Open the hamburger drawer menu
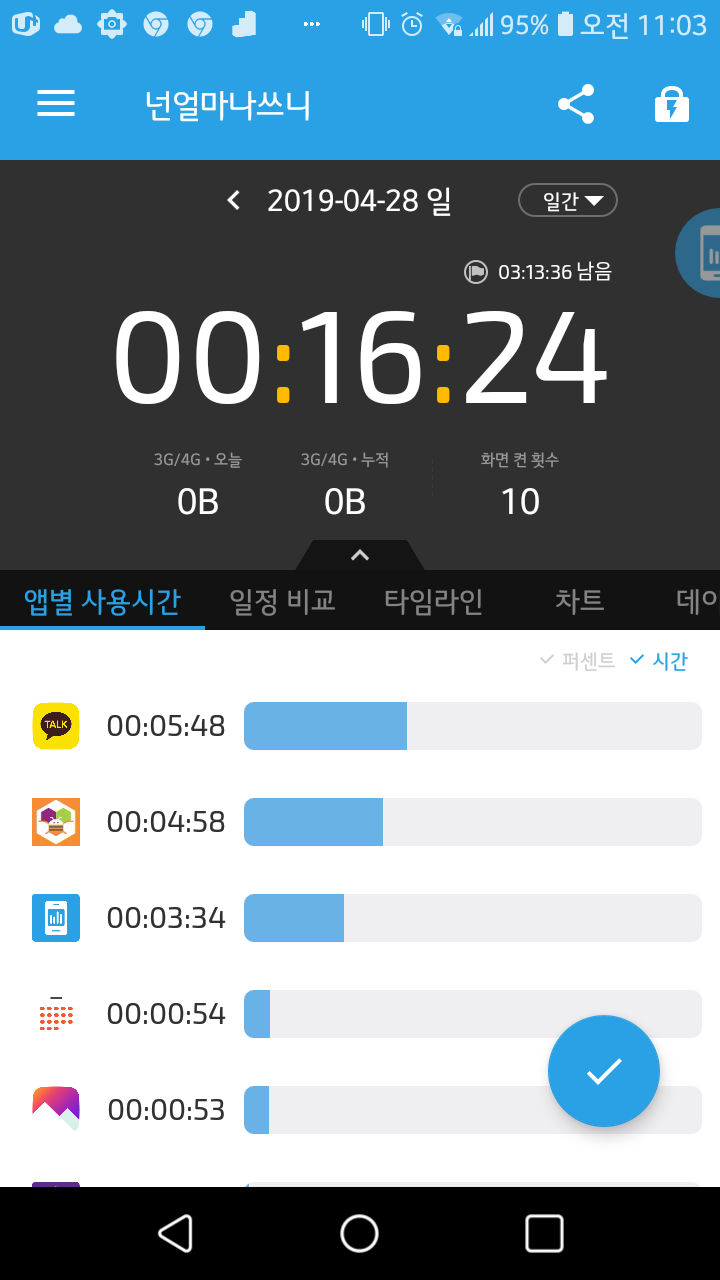Image resolution: width=720 pixels, height=1280 pixels. click(56, 104)
